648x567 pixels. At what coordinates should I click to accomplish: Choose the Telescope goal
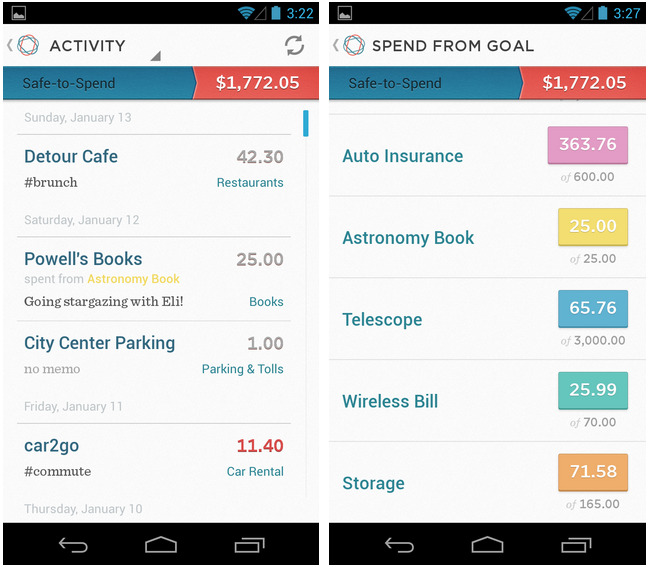(485, 320)
